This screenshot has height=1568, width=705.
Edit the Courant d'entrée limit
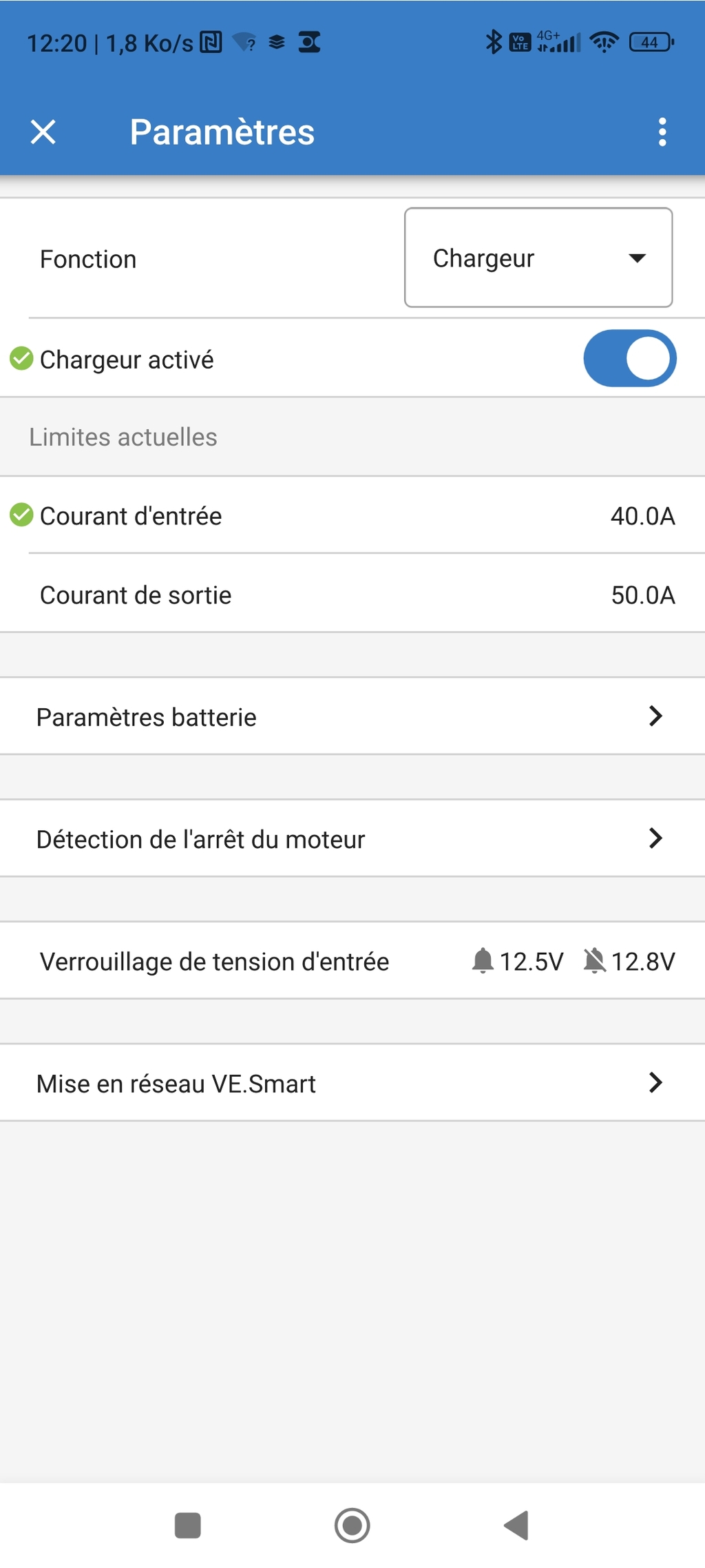click(x=352, y=515)
